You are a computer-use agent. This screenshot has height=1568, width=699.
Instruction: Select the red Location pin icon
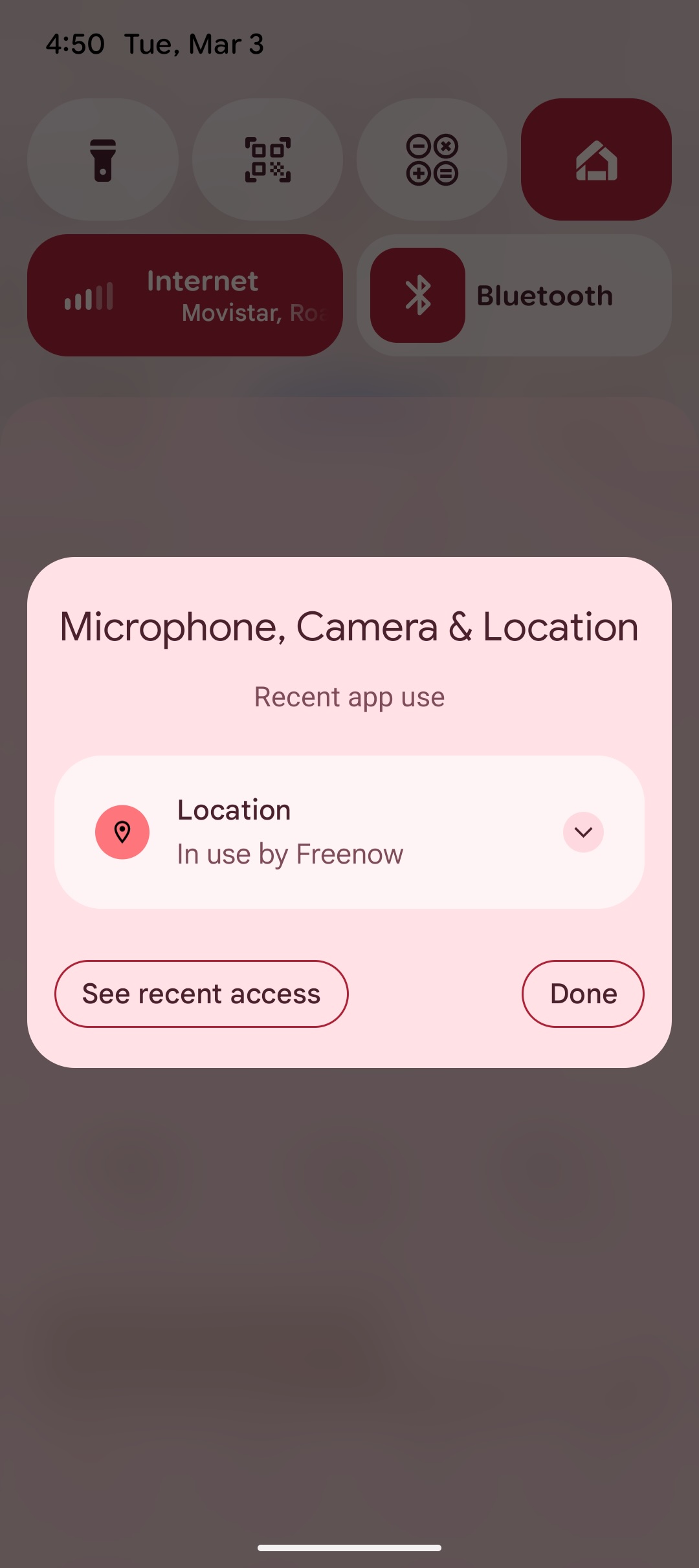point(122,833)
